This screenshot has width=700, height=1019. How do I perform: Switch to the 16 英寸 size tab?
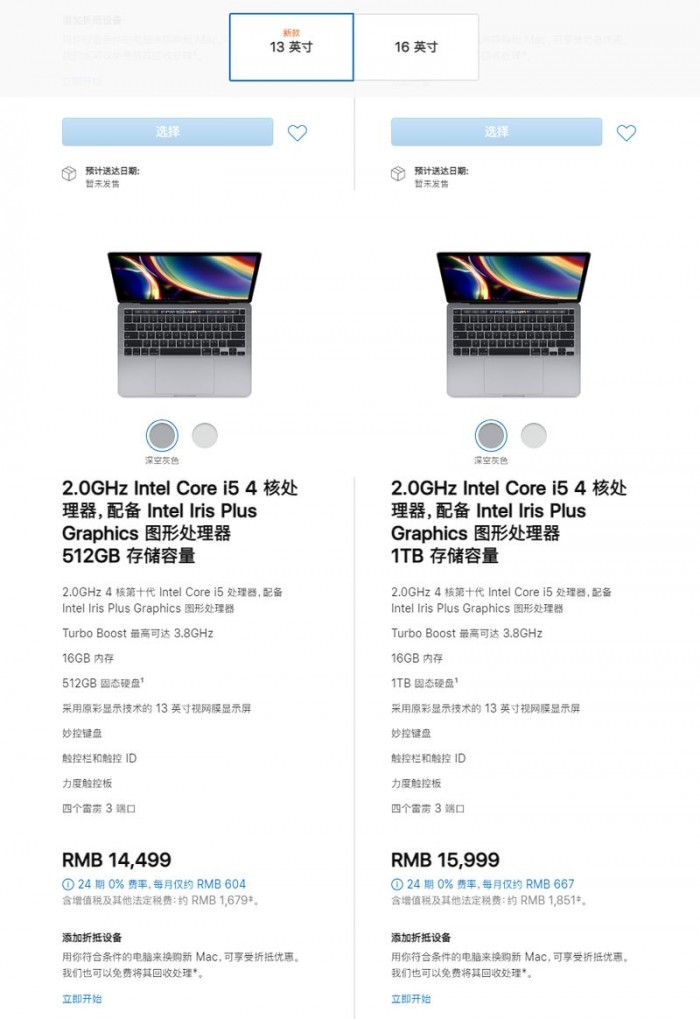pos(416,47)
